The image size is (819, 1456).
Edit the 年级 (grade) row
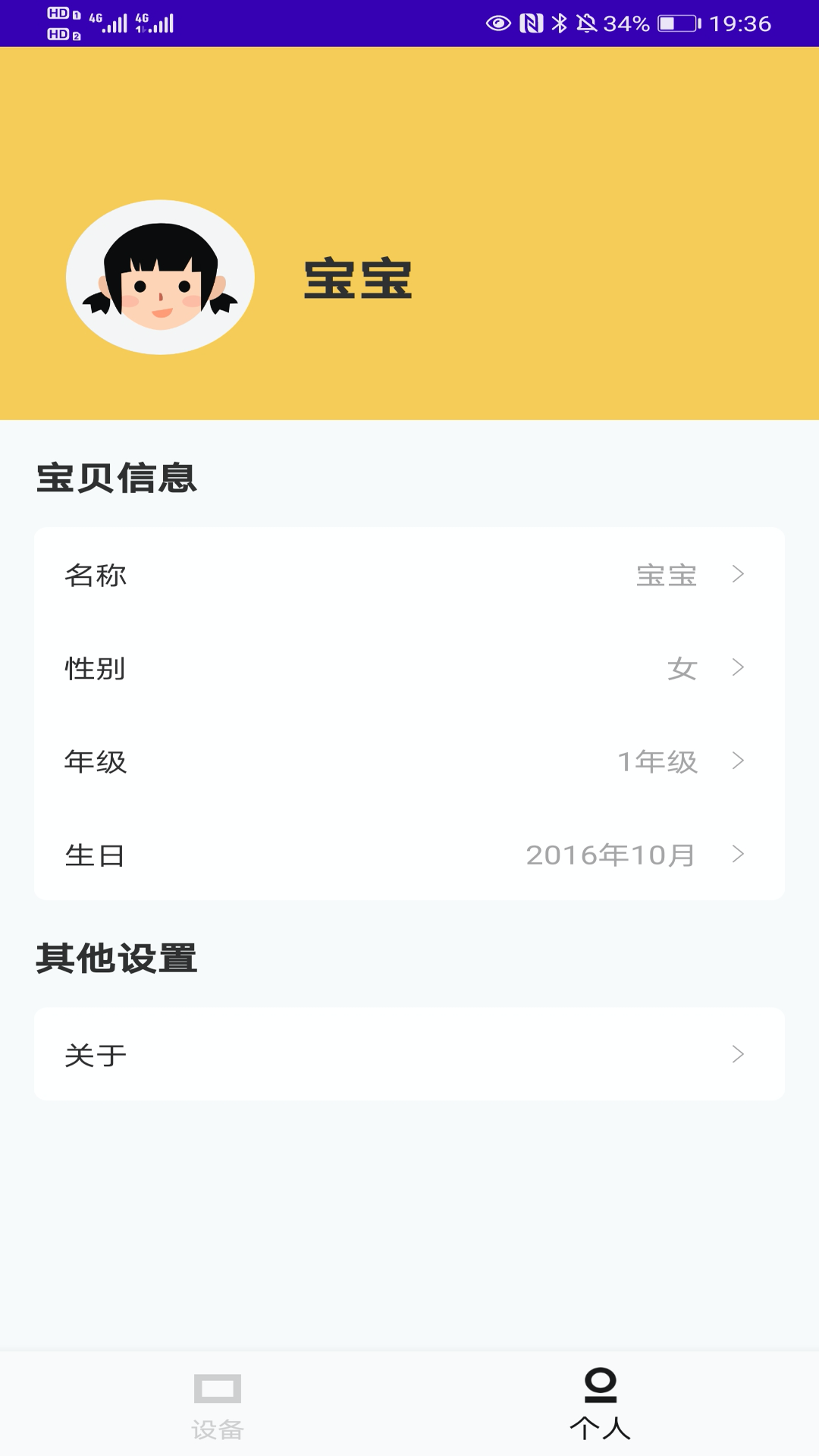tap(409, 761)
